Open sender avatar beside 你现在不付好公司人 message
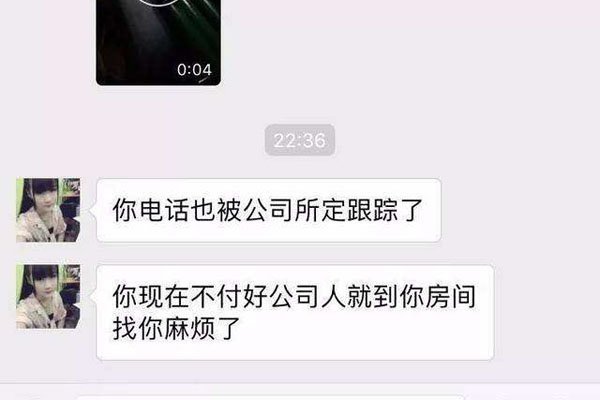 coord(48,297)
